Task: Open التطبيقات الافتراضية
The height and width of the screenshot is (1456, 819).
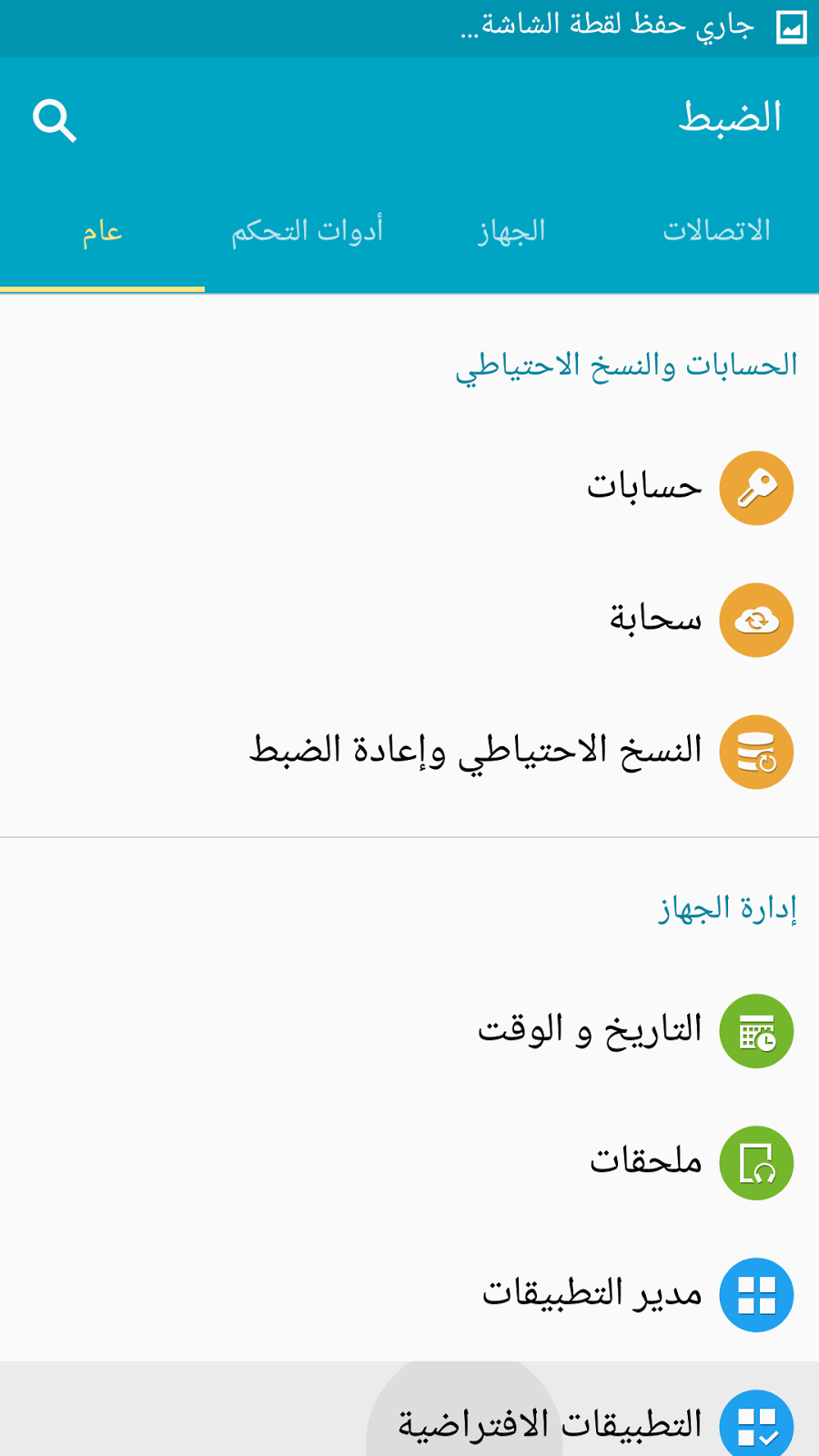Action: 409,1409
